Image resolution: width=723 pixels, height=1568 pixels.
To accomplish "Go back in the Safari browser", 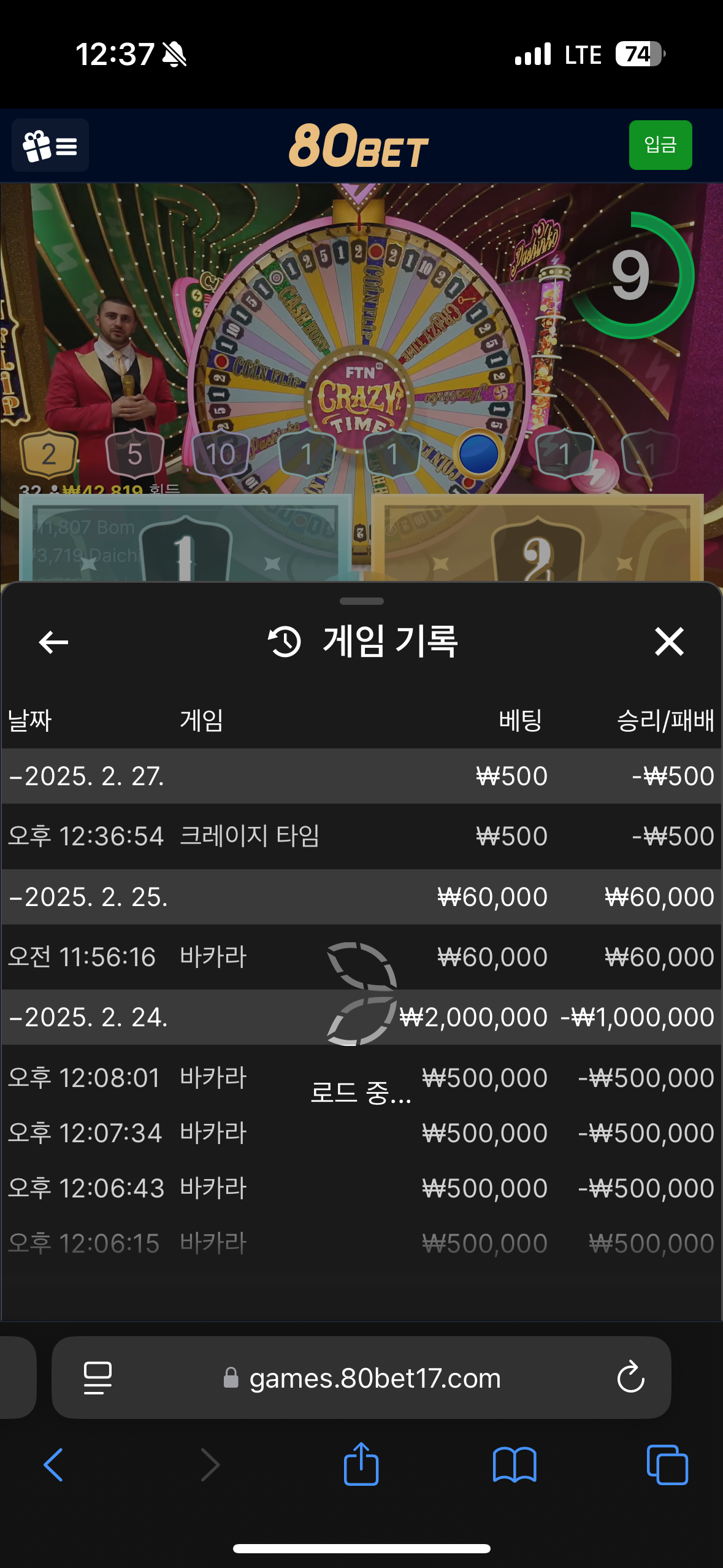I will [53, 1465].
